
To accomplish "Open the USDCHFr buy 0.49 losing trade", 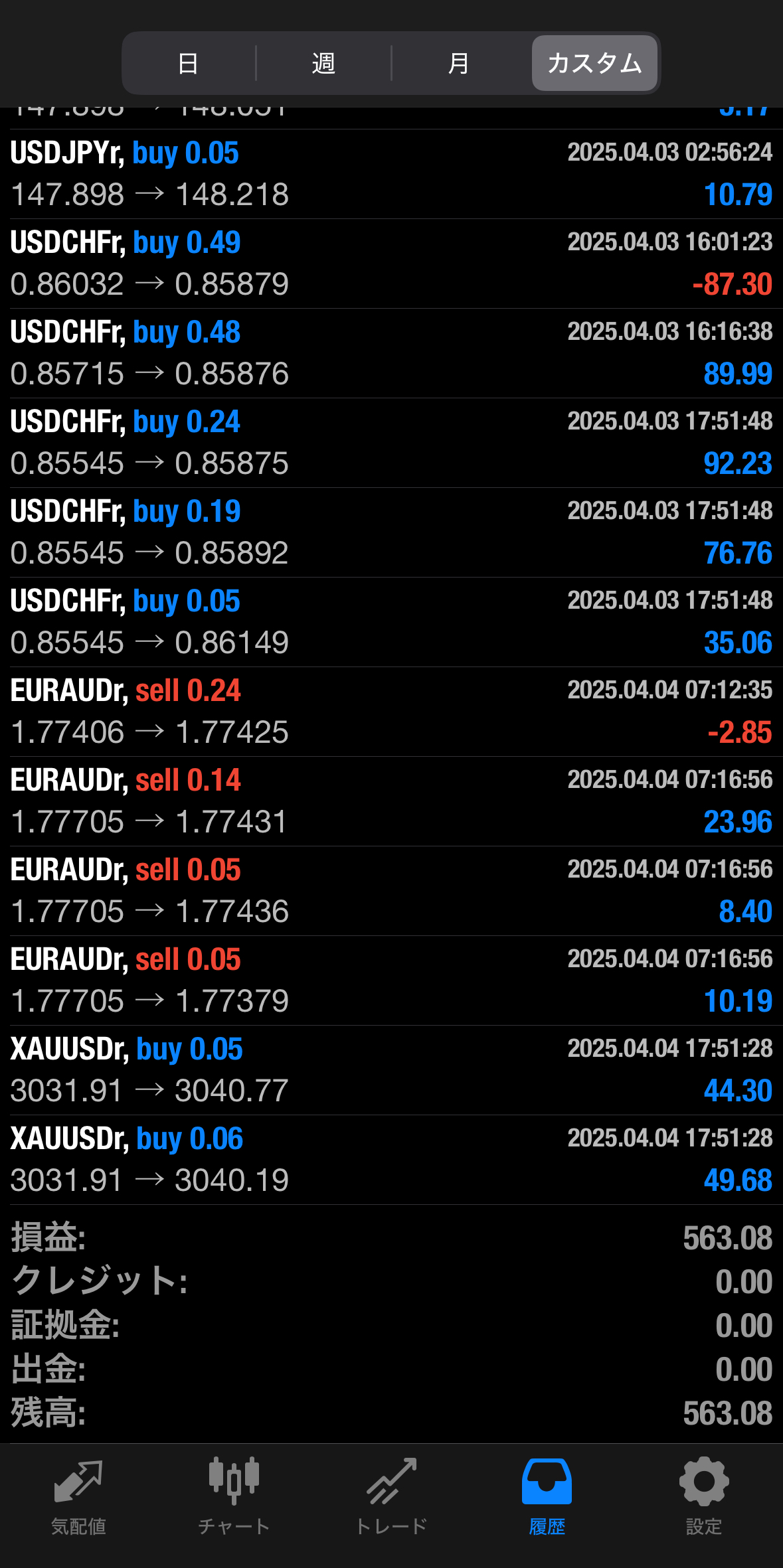I will coord(391,264).
